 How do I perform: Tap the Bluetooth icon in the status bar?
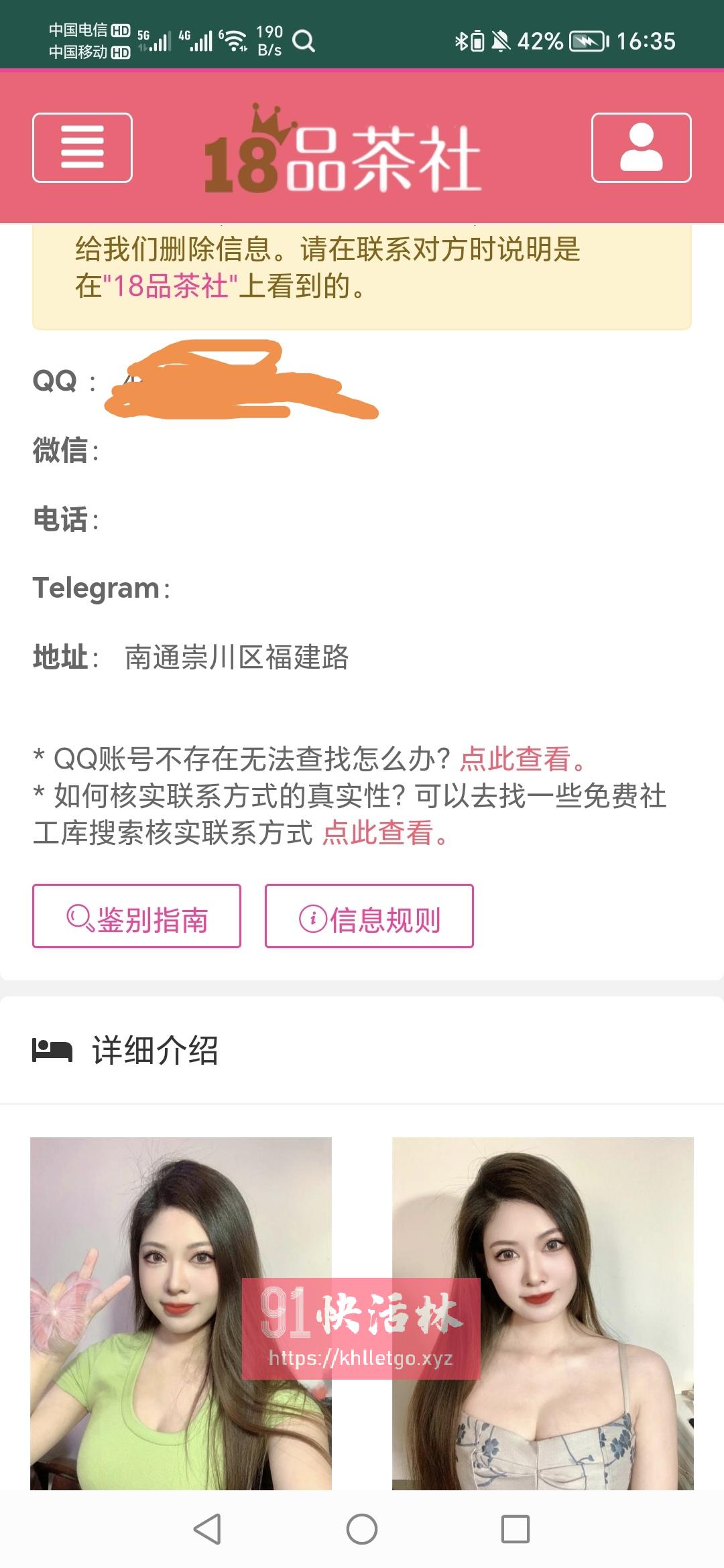coord(461,41)
